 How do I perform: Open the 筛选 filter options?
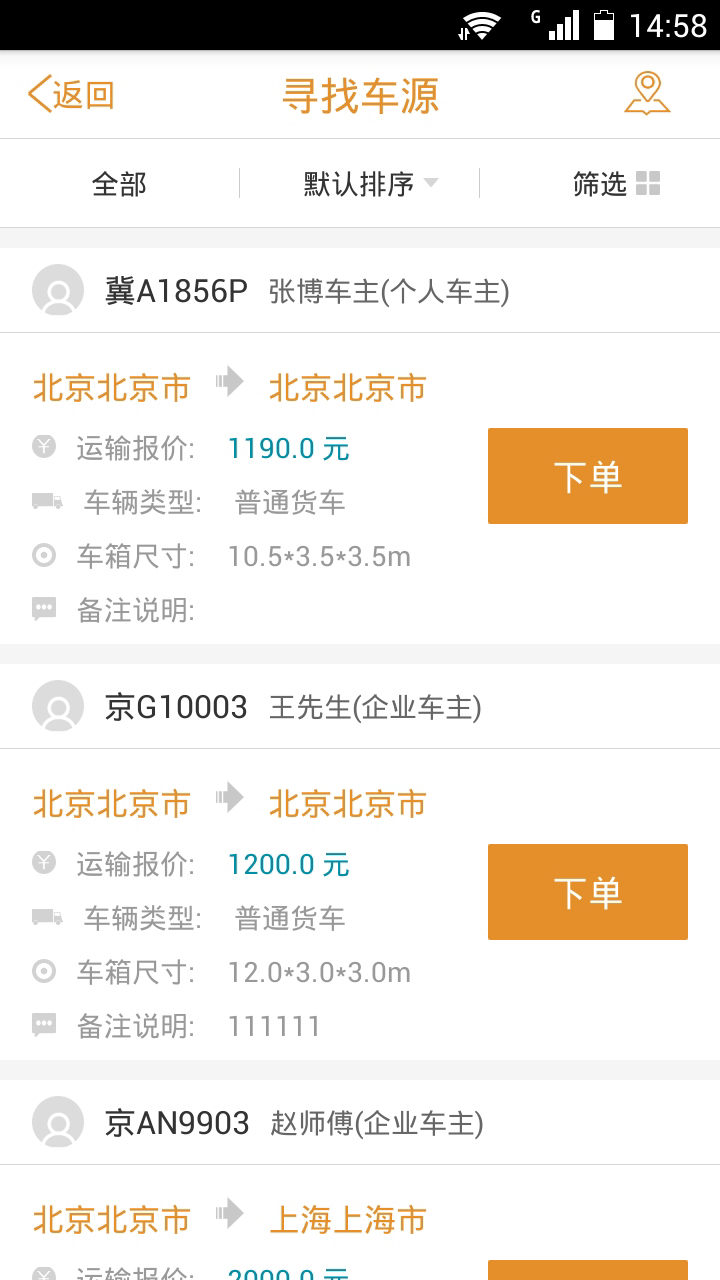tap(615, 184)
